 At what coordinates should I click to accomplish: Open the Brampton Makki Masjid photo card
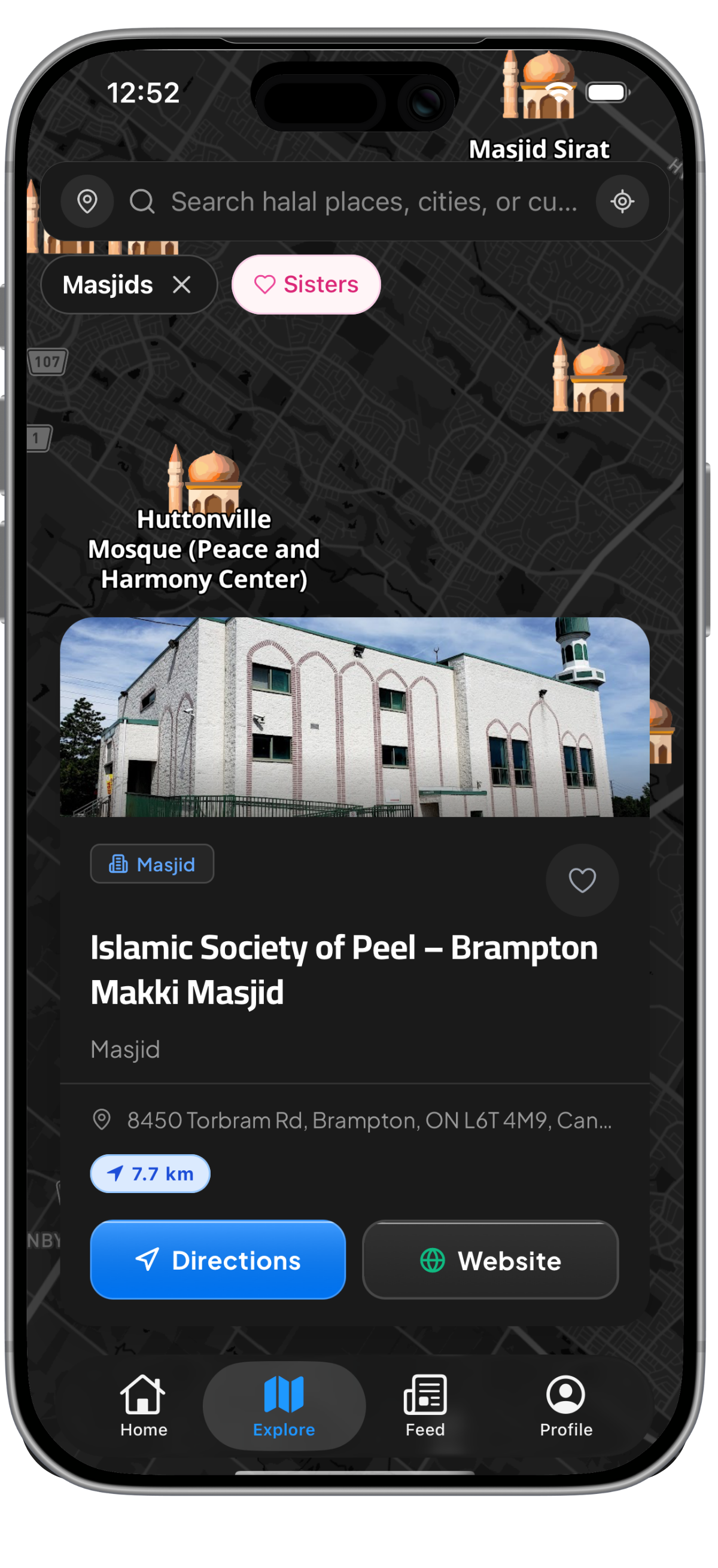pos(354,717)
